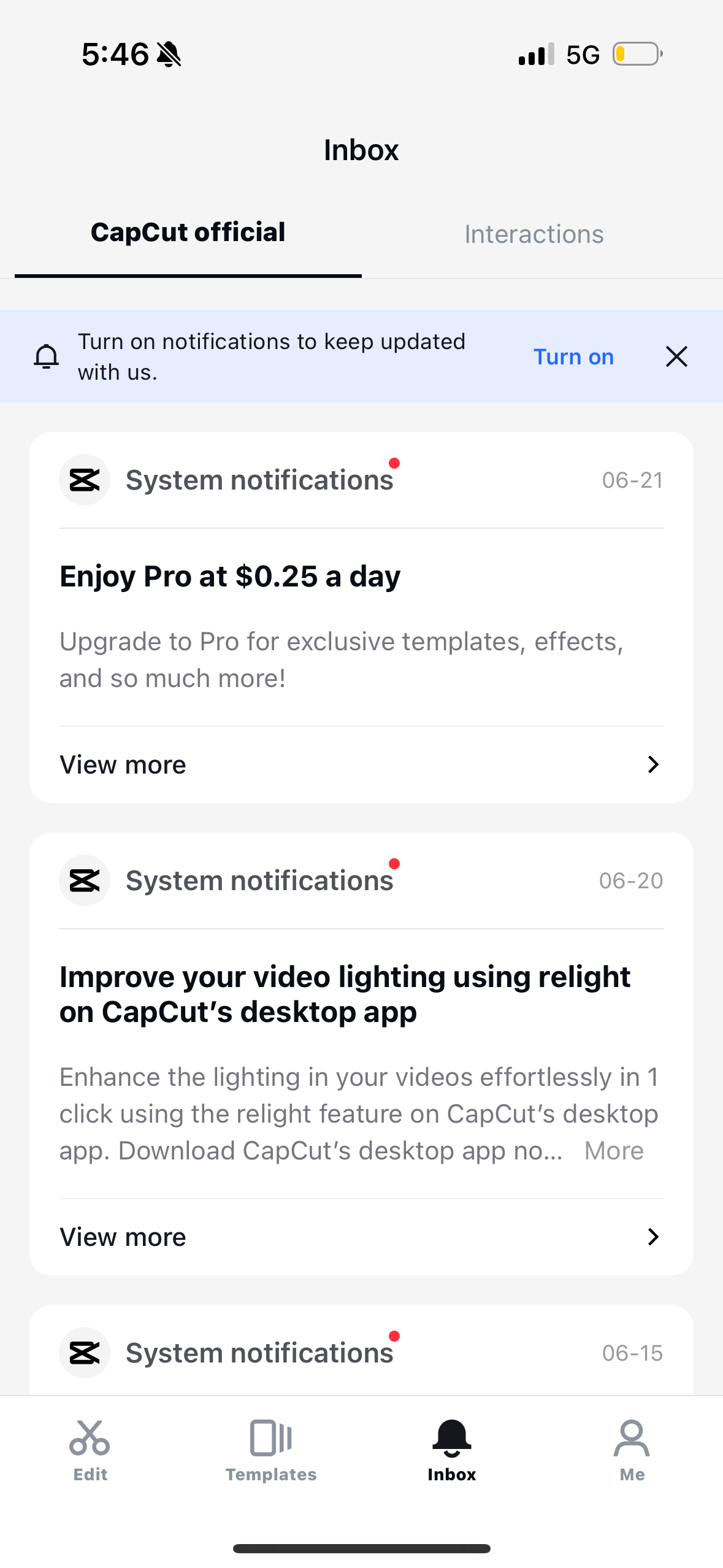Tap the CapCut logo on the 06-15 notification

[85, 1352]
